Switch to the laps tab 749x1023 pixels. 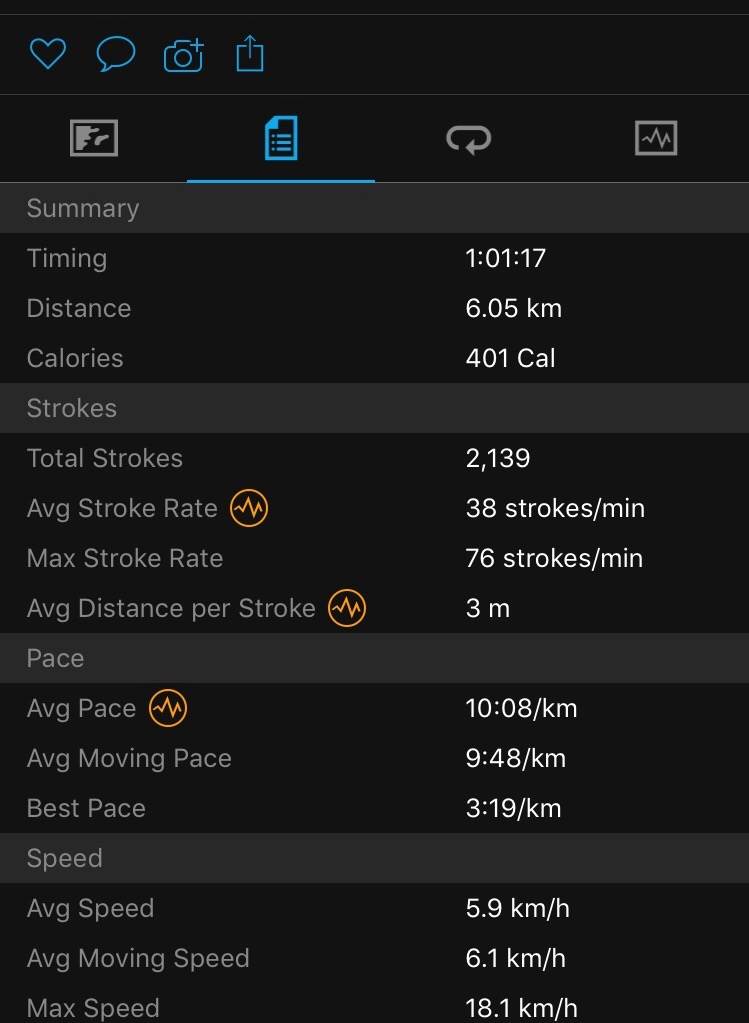click(x=468, y=138)
